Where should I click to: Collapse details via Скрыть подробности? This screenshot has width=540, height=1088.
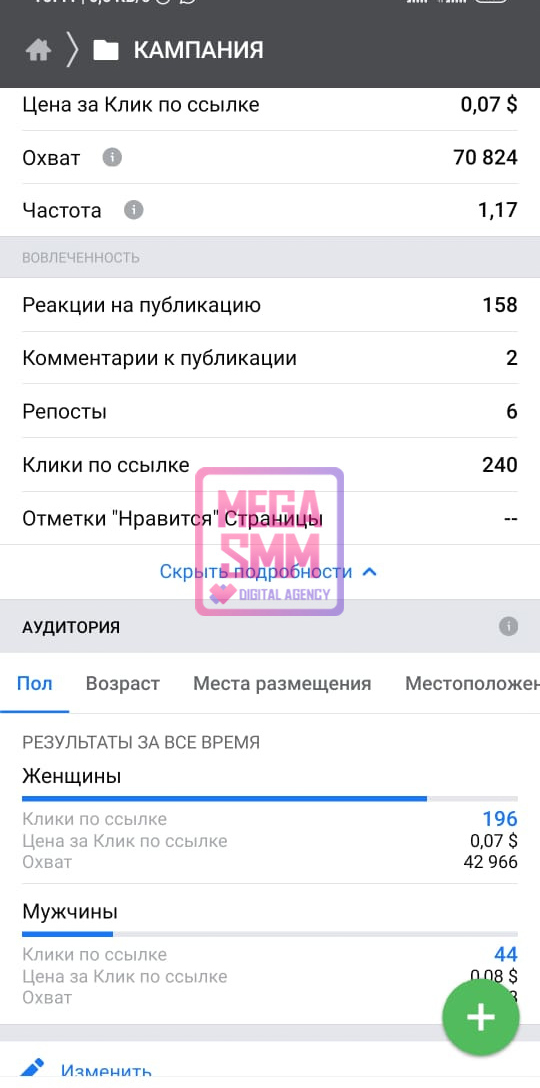[x=268, y=572]
